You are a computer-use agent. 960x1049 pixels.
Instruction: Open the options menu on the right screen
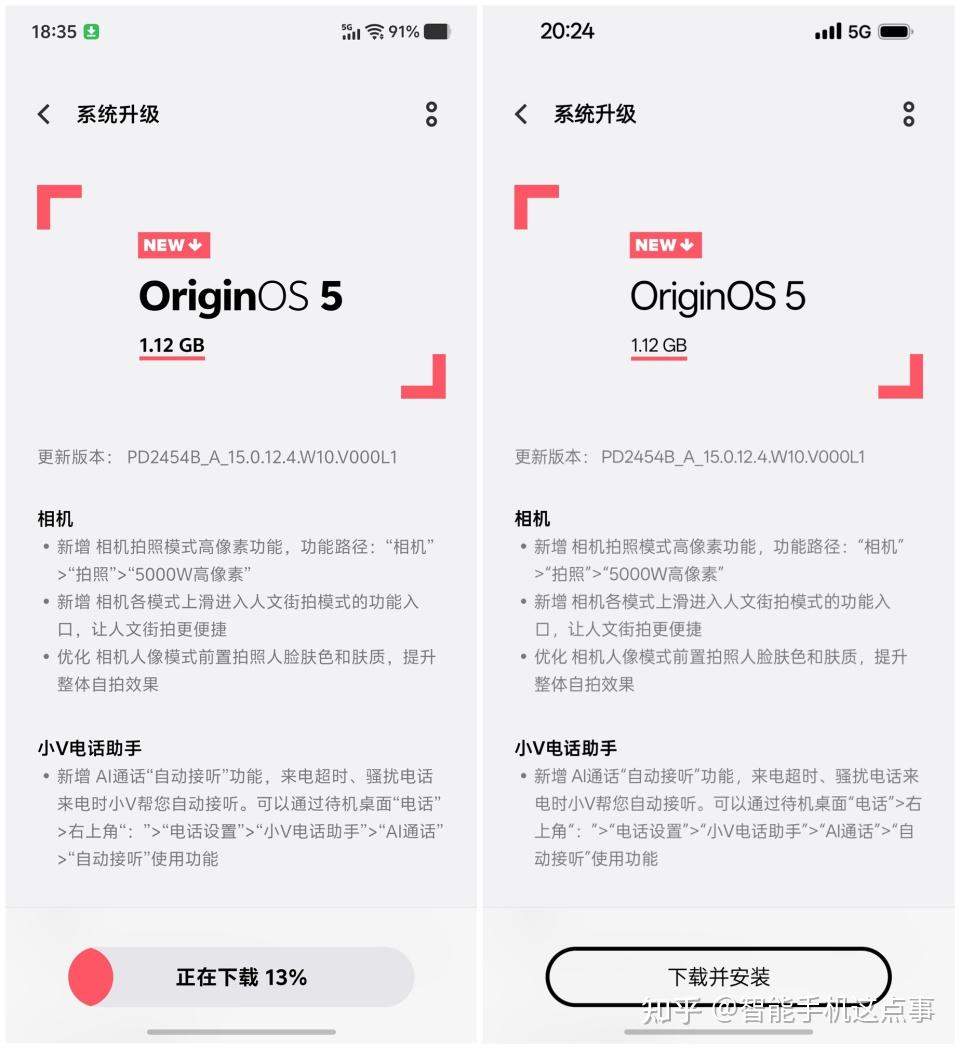click(x=908, y=114)
